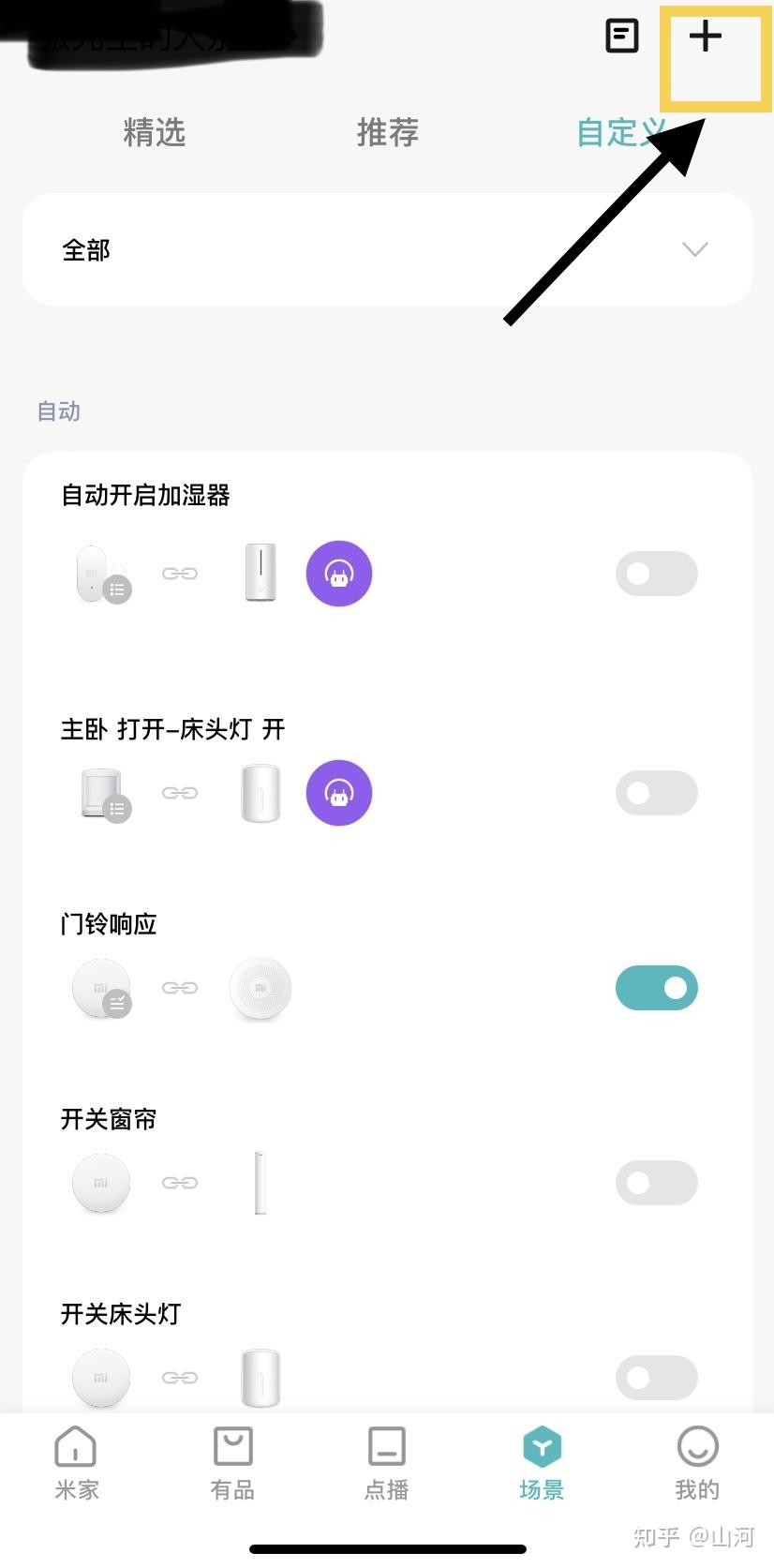Tap the plus icon to add a scene
Viewport: 774px width, 1568px height.
coord(706,37)
